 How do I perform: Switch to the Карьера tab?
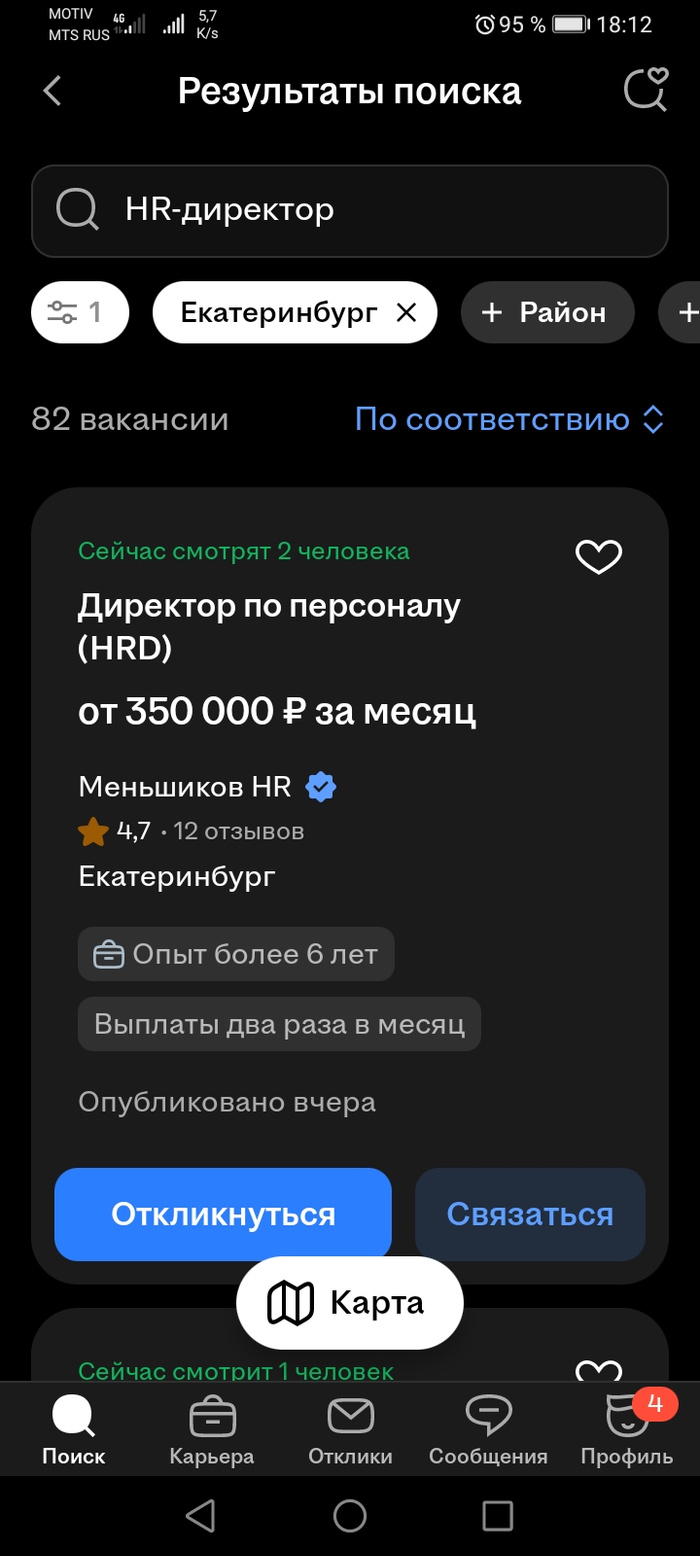212,1430
